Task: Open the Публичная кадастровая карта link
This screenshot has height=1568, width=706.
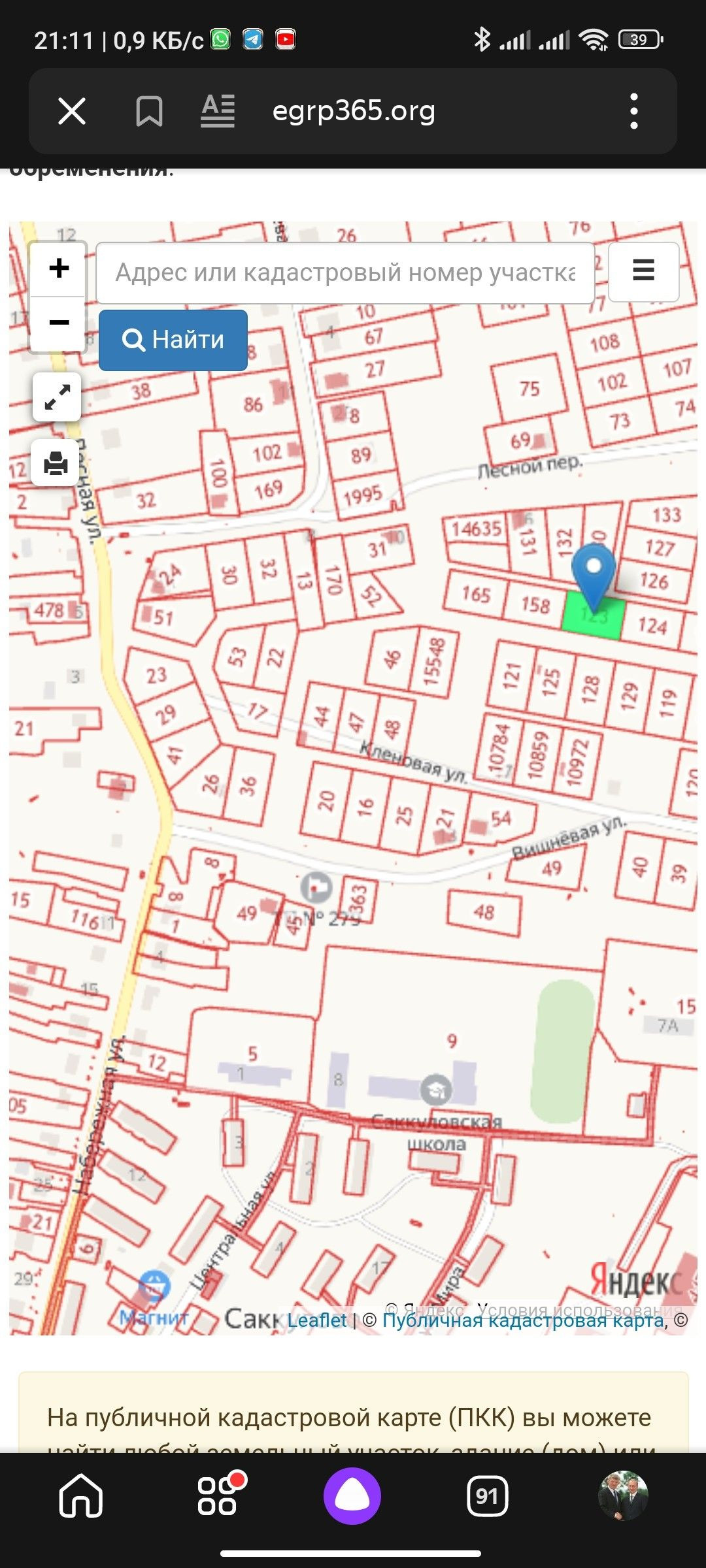Action: (523, 1320)
